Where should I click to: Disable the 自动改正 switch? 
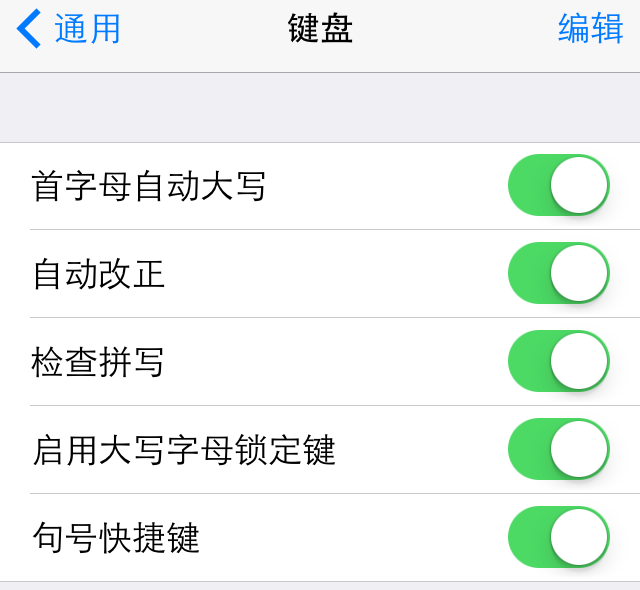(x=558, y=273)
